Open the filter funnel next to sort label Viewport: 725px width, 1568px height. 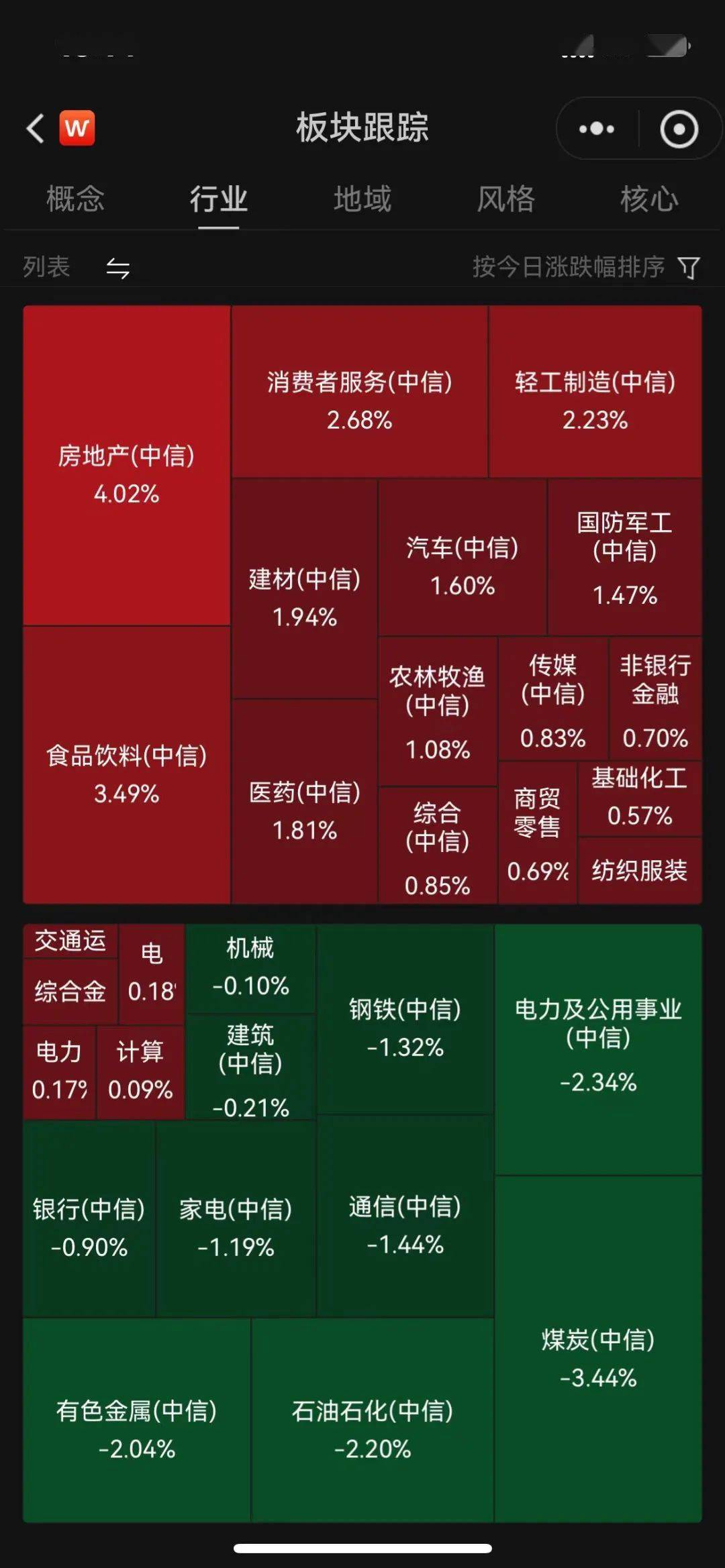click(x=687, y=267)
